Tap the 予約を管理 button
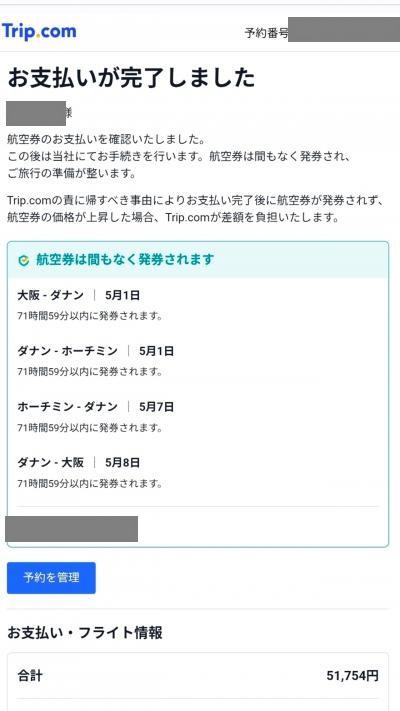The image size is (400, 711). pos(51,578)
